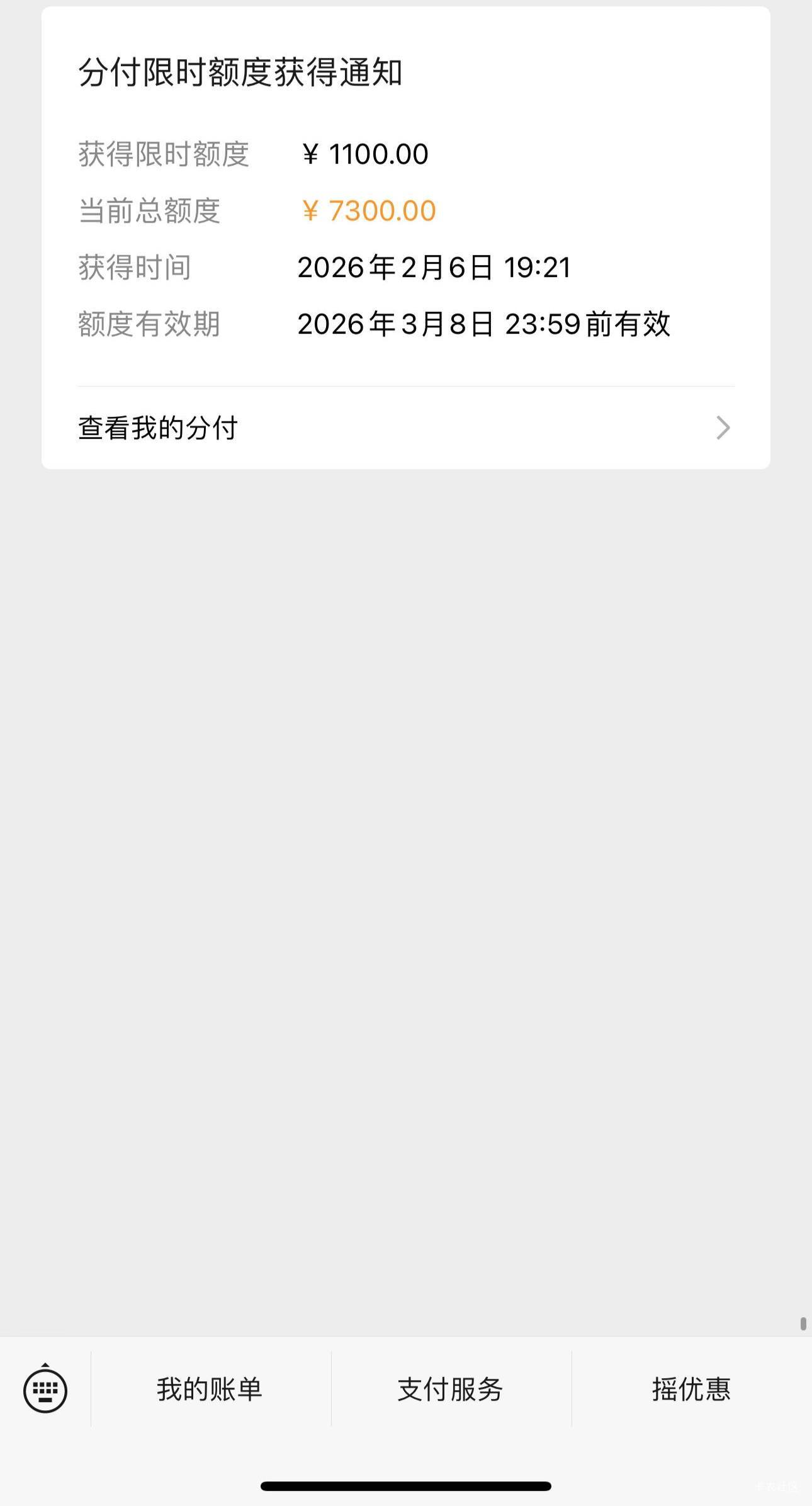The height and width of the screenshot is (1506, 812).
Task: Open the 分付限时额度获得通知 card
Action: pos(406,237)
